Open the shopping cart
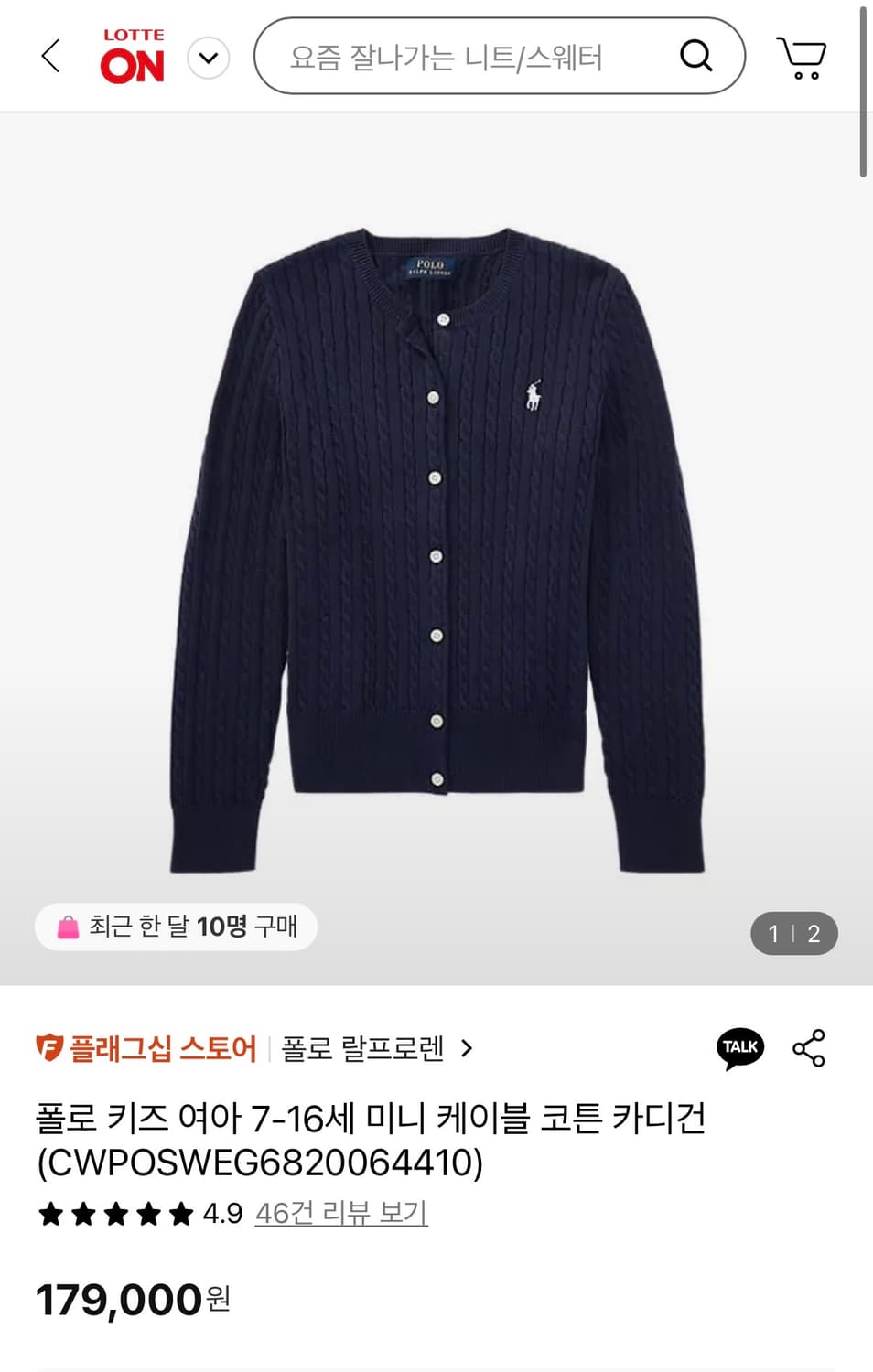The image size is (873, 1372). coord(803,57)
